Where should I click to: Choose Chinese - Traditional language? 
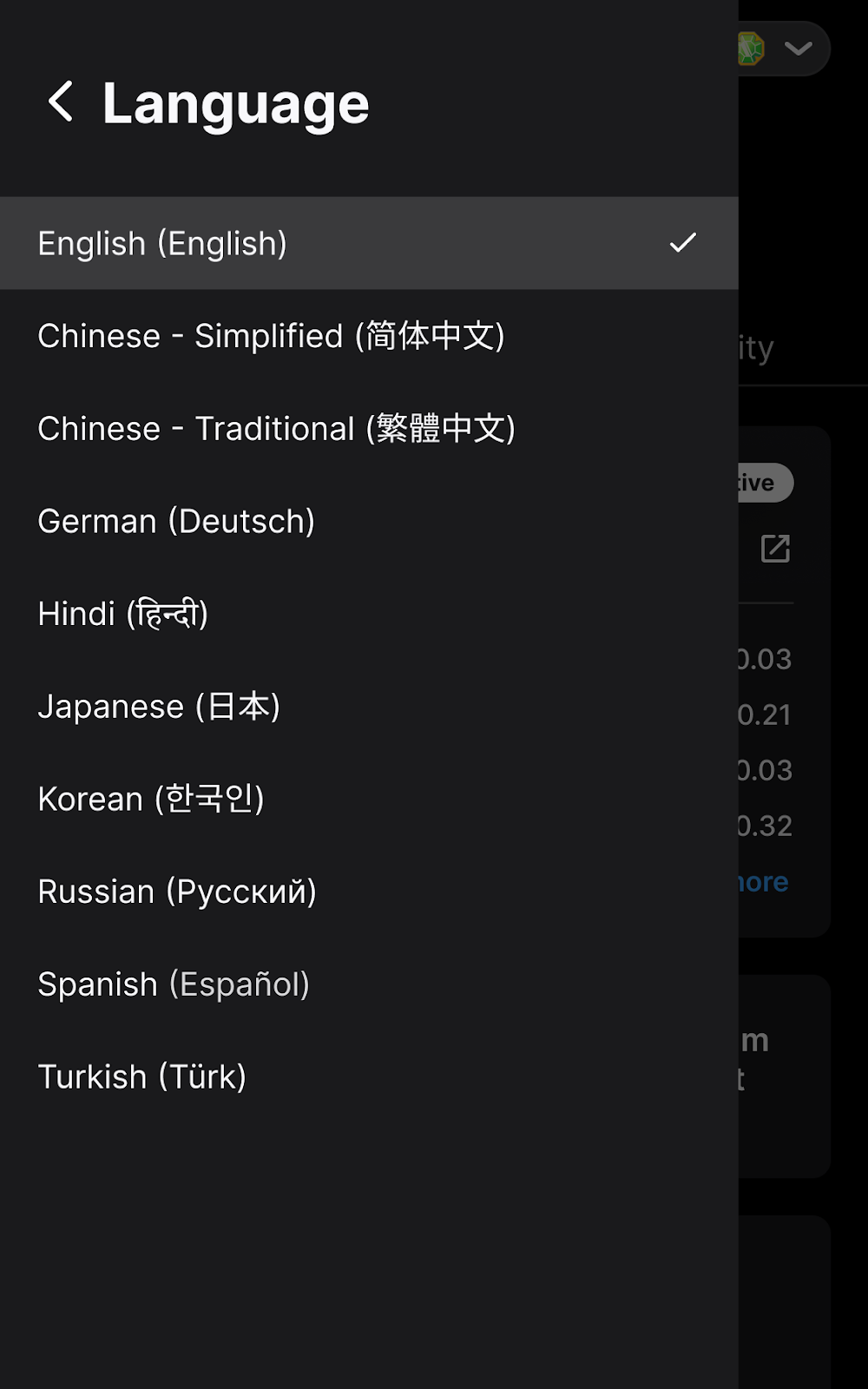click(x=369, y=429)
